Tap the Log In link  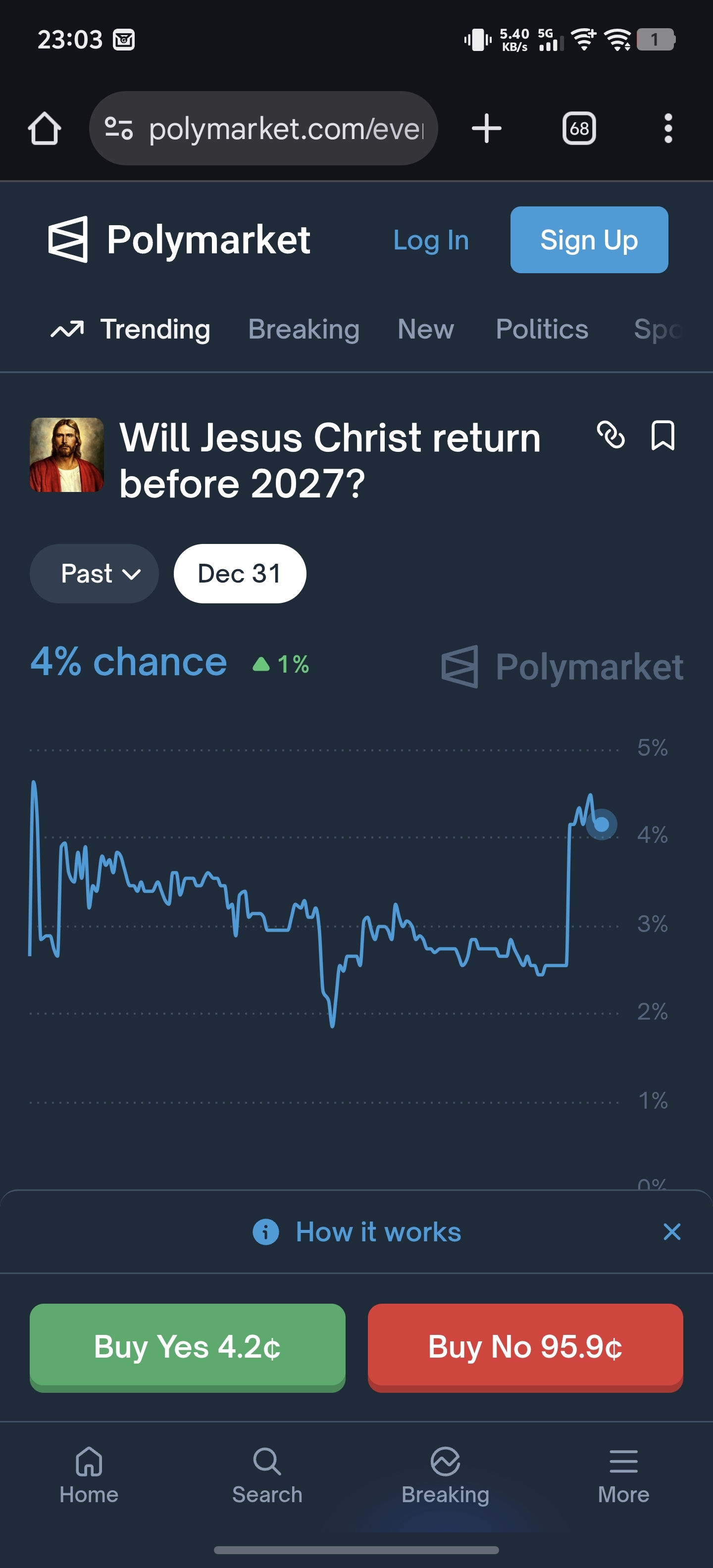(x=430, y=241)
